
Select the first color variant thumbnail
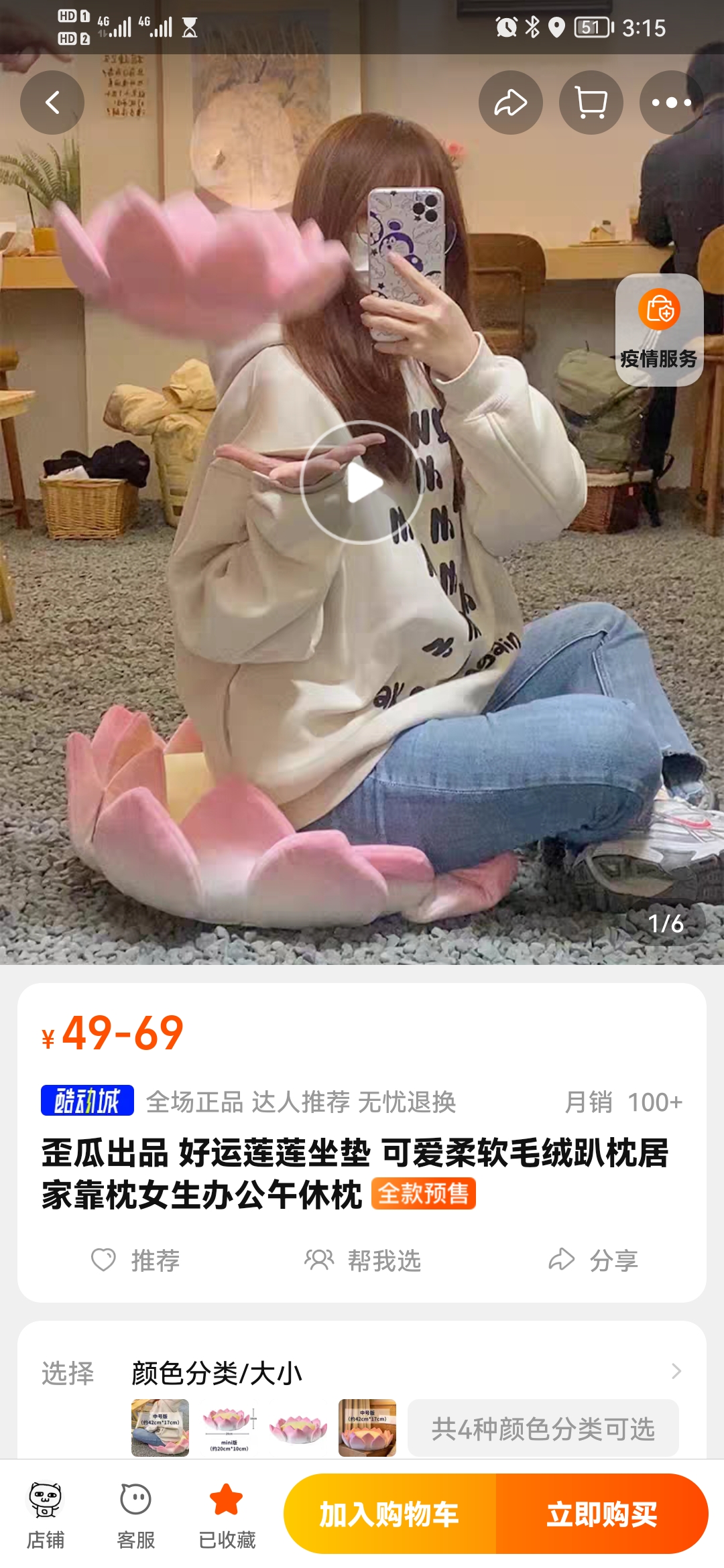point(160,1427)
